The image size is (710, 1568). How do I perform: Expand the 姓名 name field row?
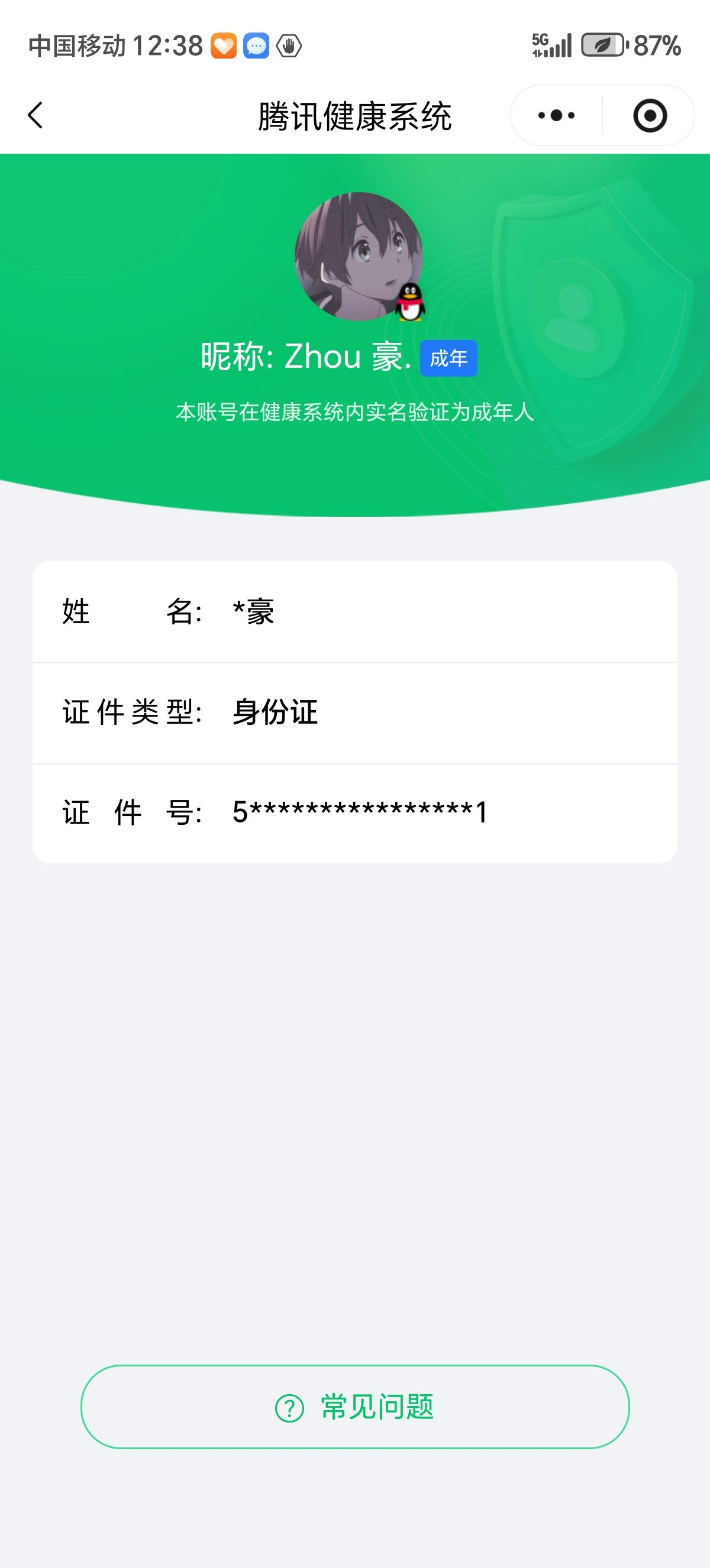355,614
